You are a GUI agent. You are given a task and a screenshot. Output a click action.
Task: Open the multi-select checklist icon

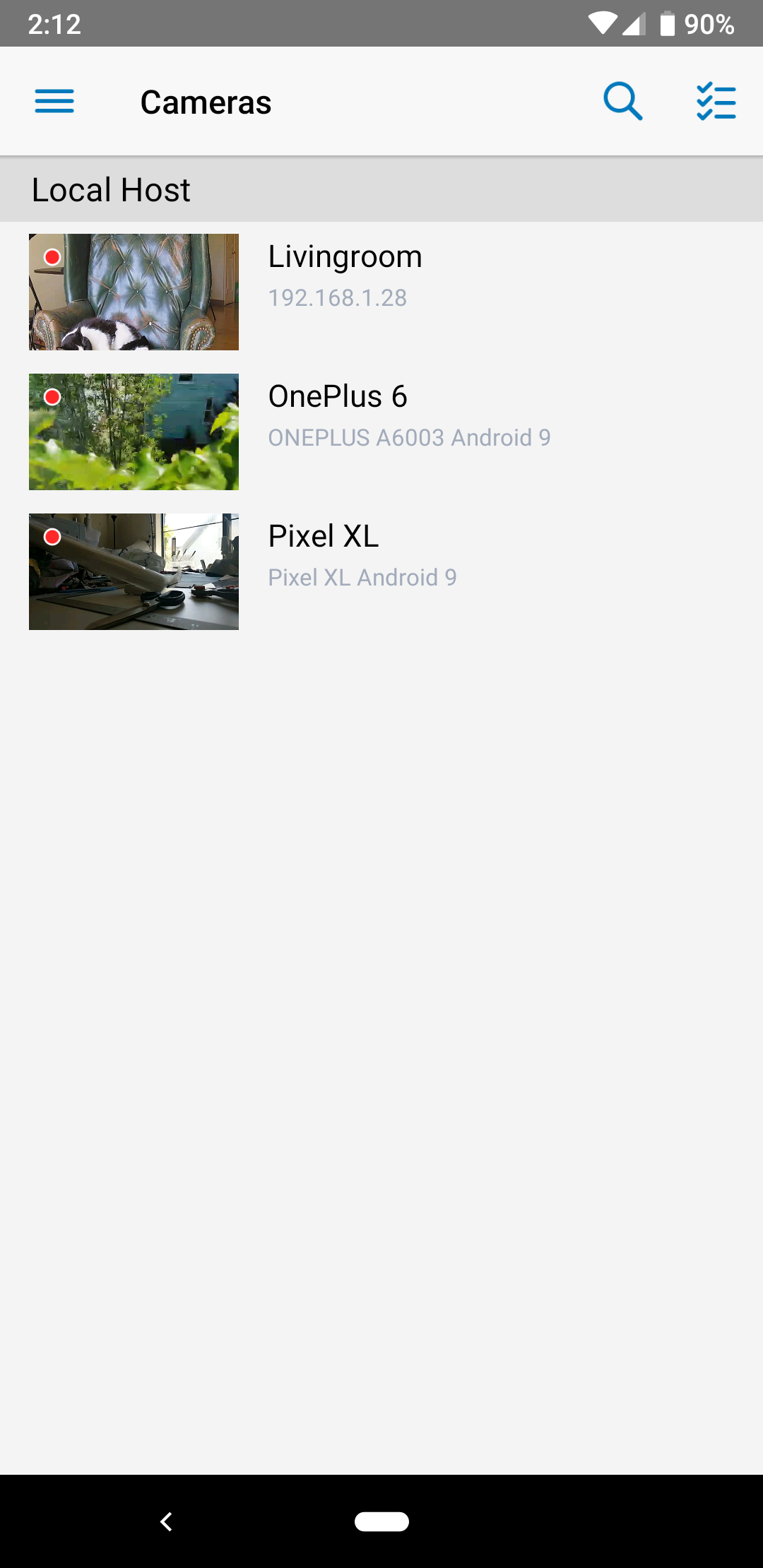(716, 101)
